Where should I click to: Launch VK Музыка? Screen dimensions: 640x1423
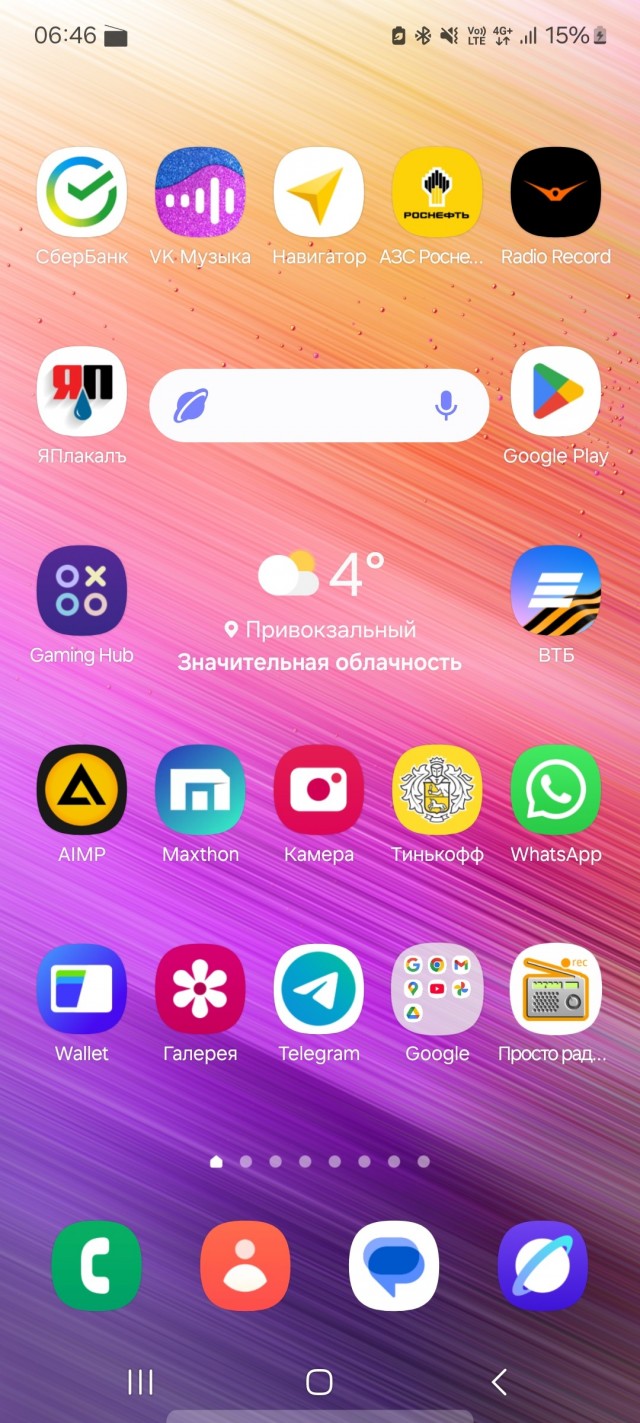(200, 192)
